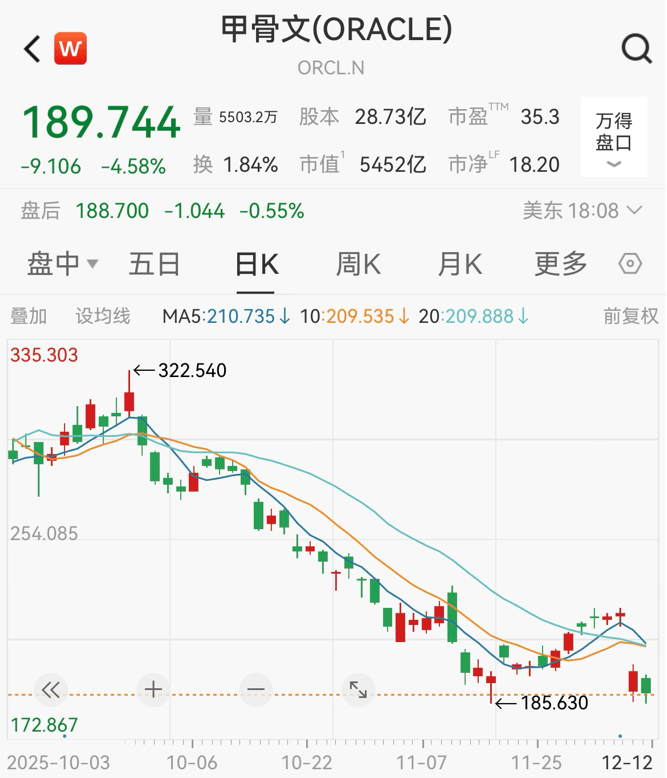Viewport: 667px width, 778px height.
Task: Shift the K-line chart back with the double arrow
Action: [x=51, y=689]
